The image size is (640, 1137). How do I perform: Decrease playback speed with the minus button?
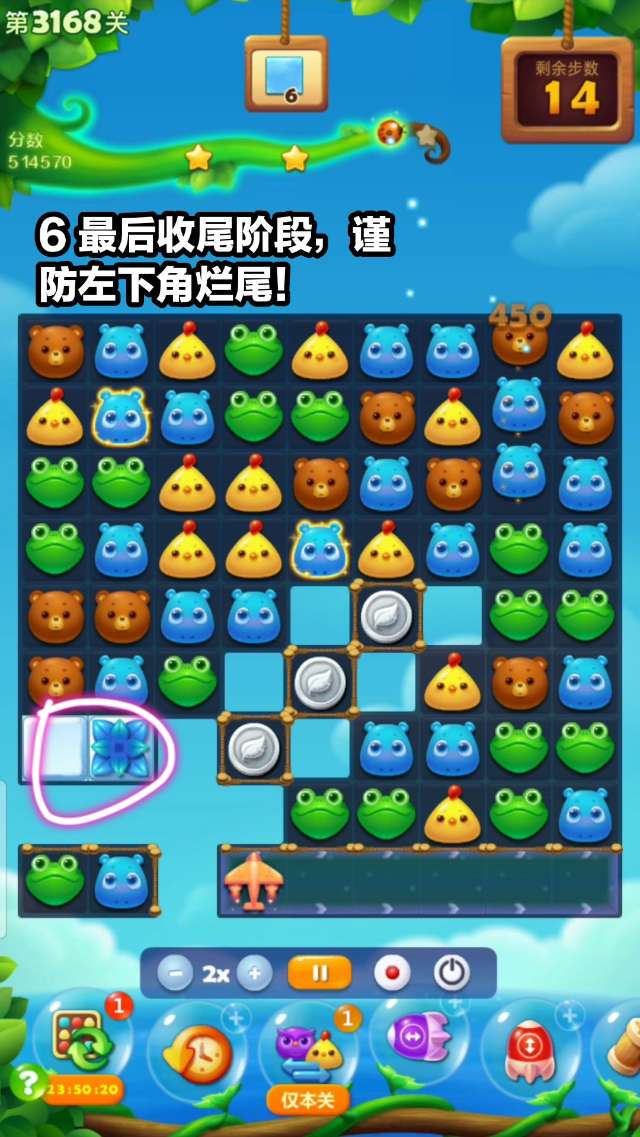175,973
